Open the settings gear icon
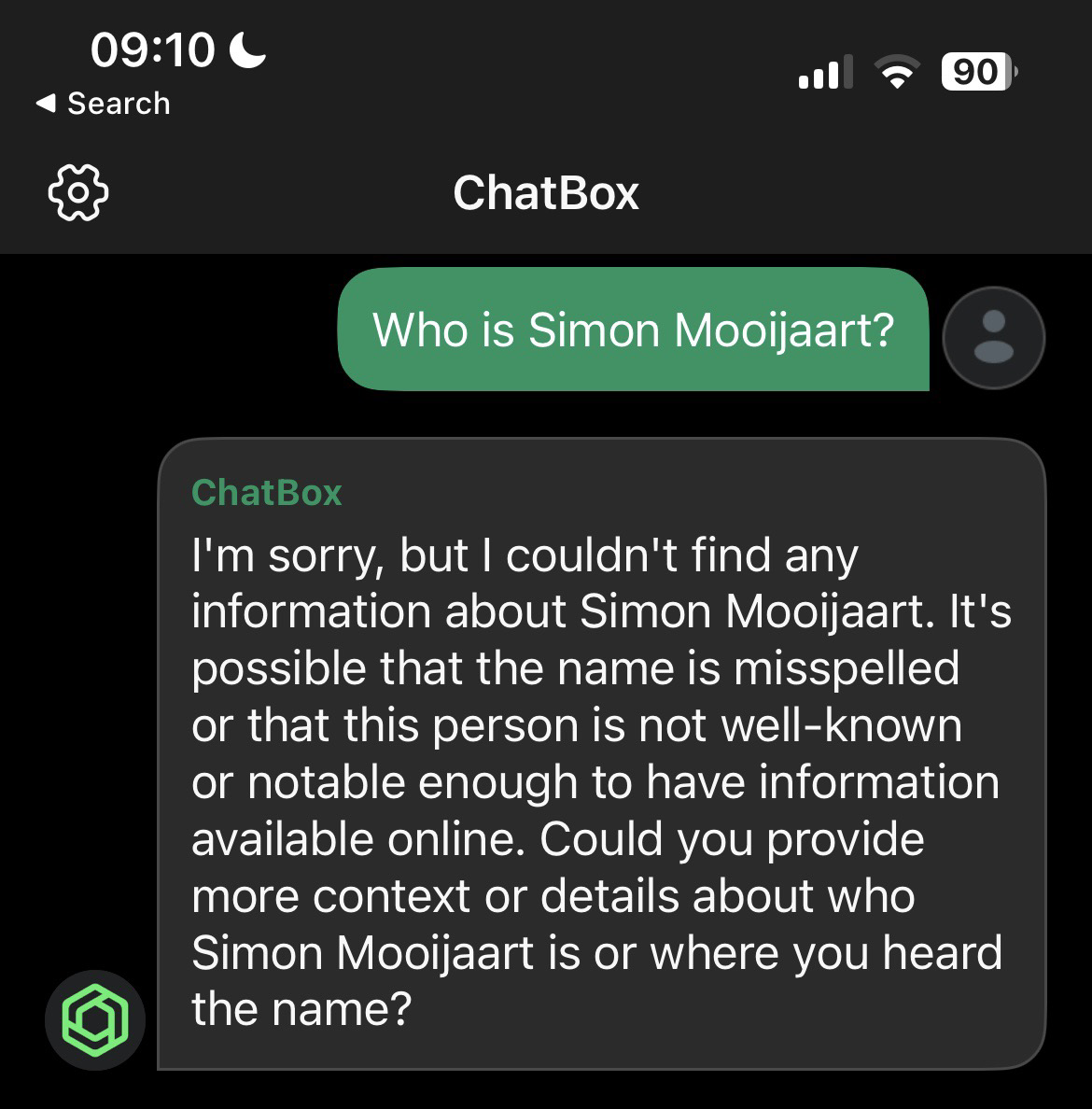The image size is (1092, 1109). [77, 192]
